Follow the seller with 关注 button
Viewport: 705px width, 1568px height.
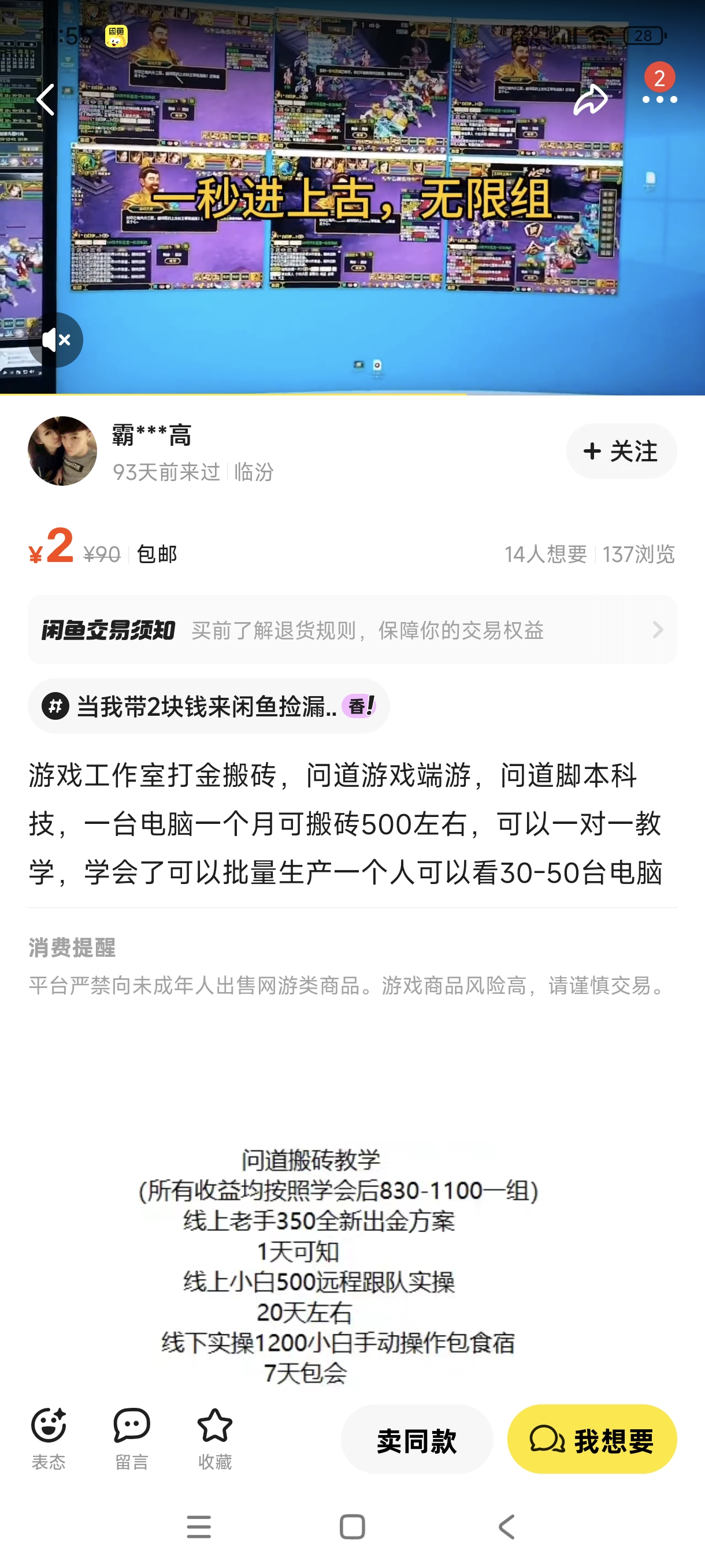[621, 451]
